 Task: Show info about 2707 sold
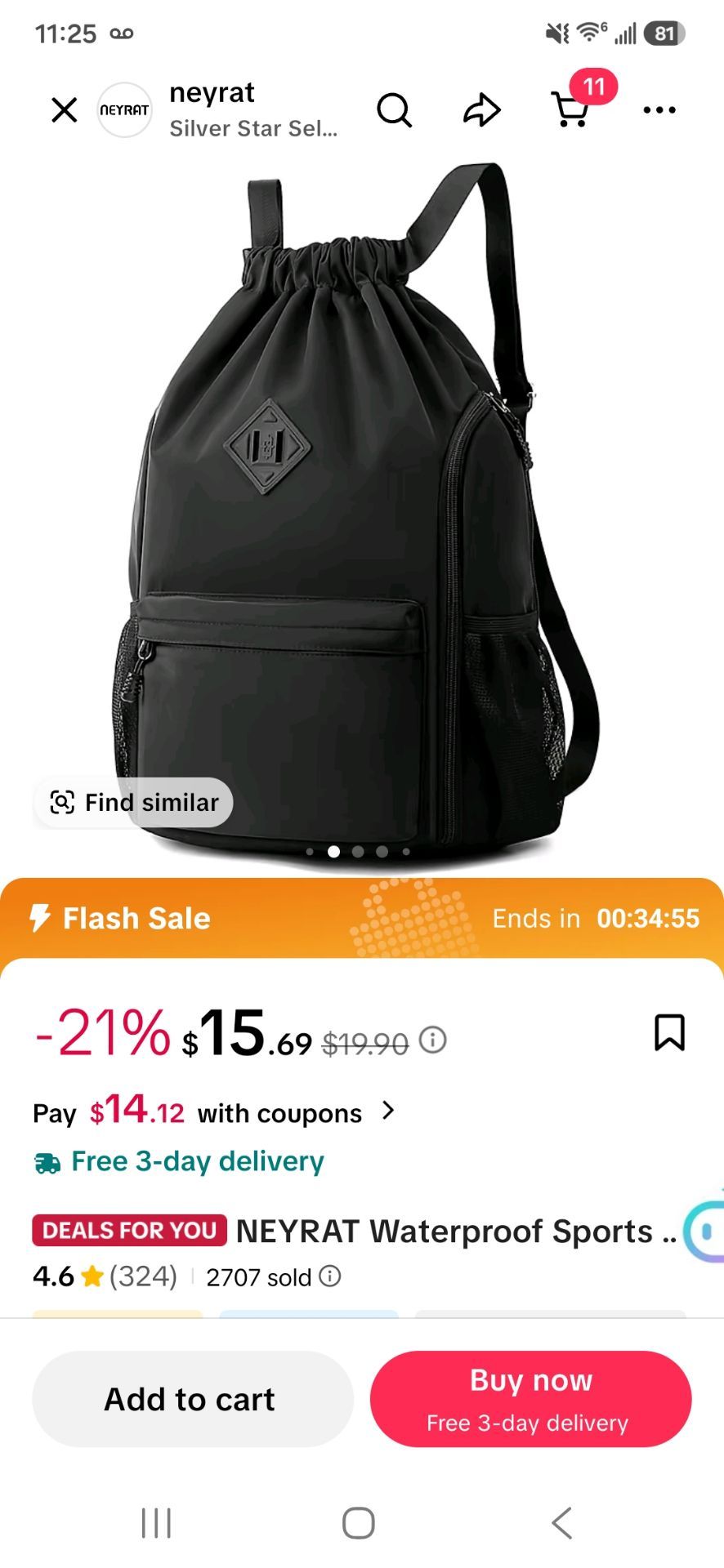point(329,1276)
